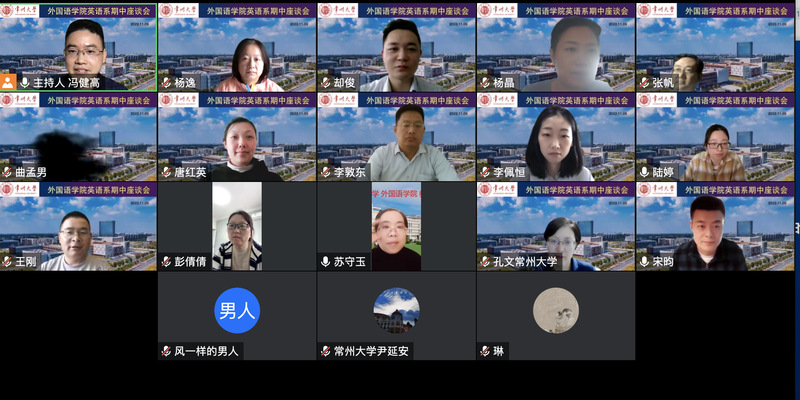
Task: Open 王刚's video feed
Action: (78, 226)
